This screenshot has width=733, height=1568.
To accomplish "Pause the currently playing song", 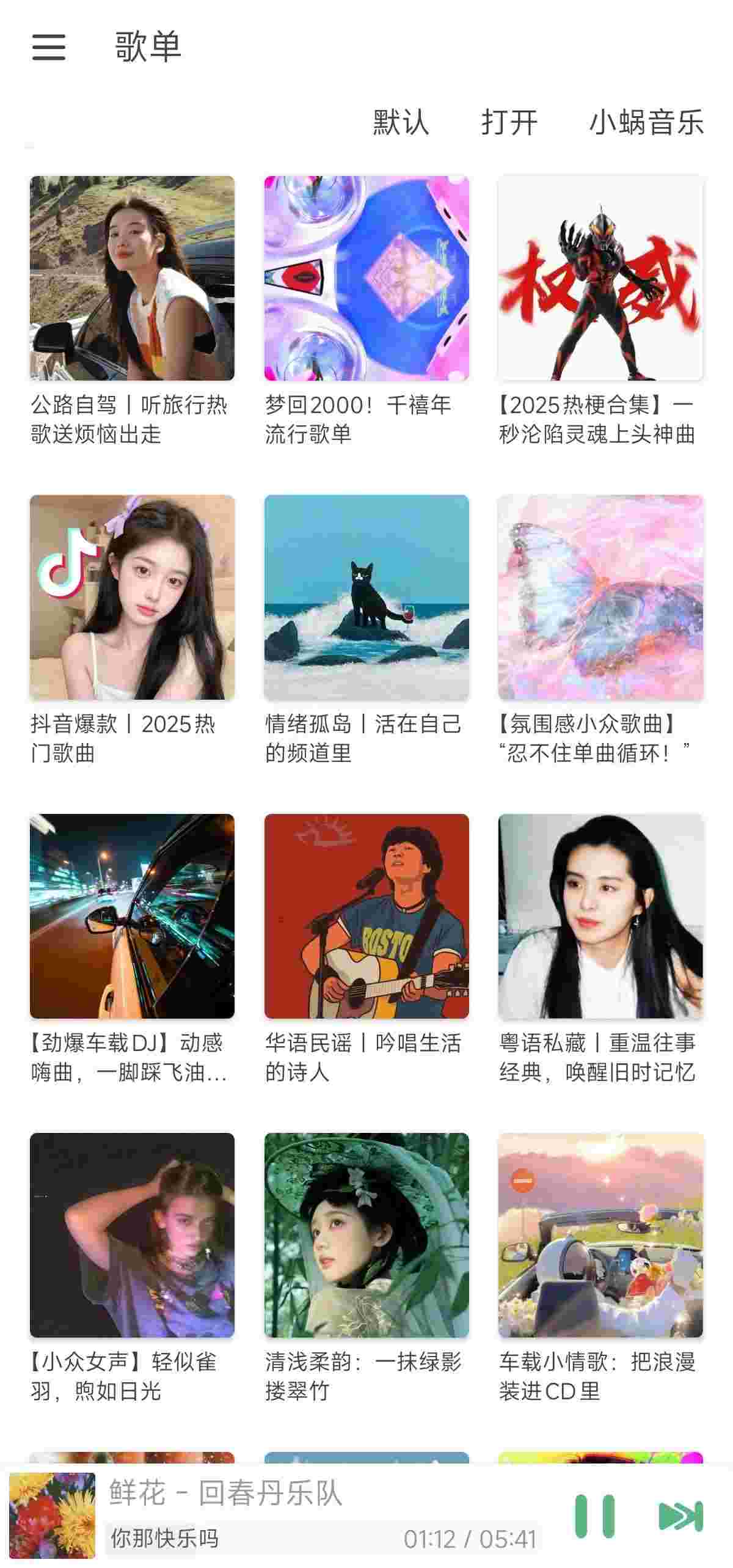I will click(x=594, y=1516).
